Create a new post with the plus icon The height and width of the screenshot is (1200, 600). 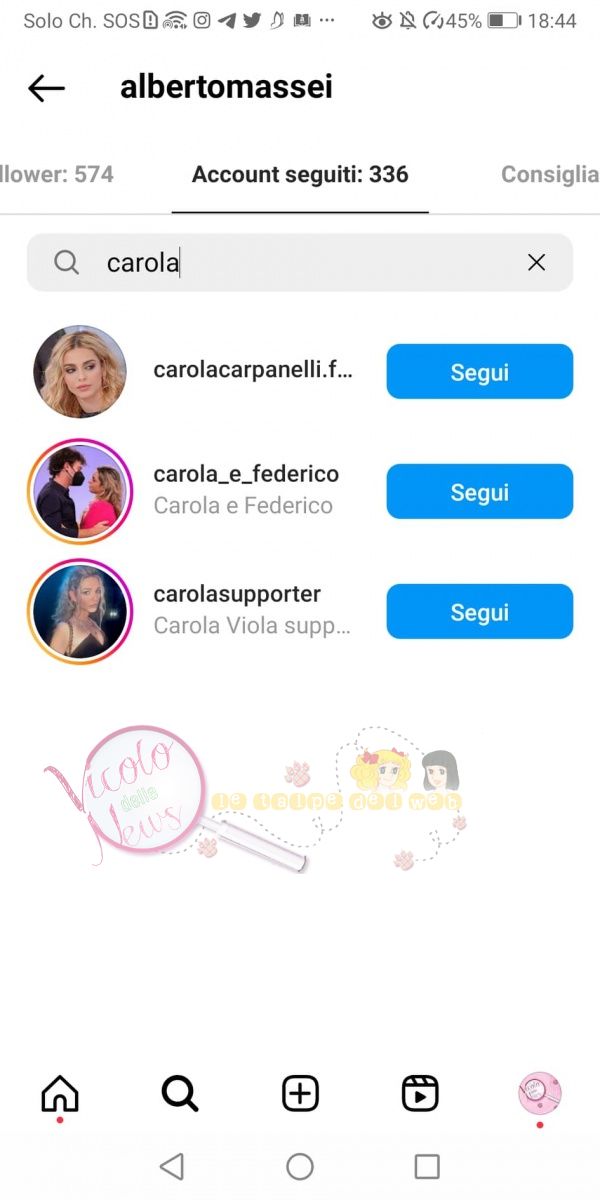300,1095
